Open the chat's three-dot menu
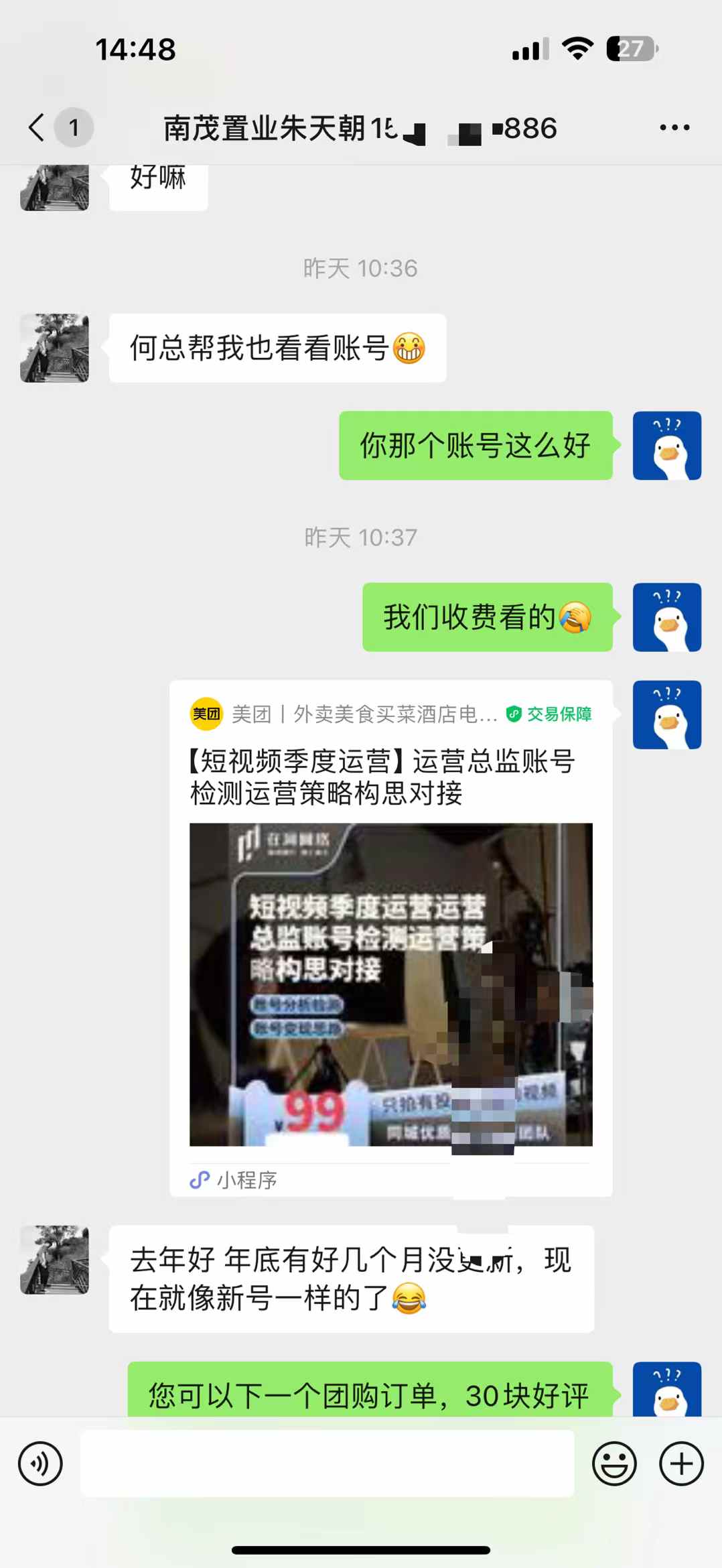The image size is (722, 1568). [674, 127]
